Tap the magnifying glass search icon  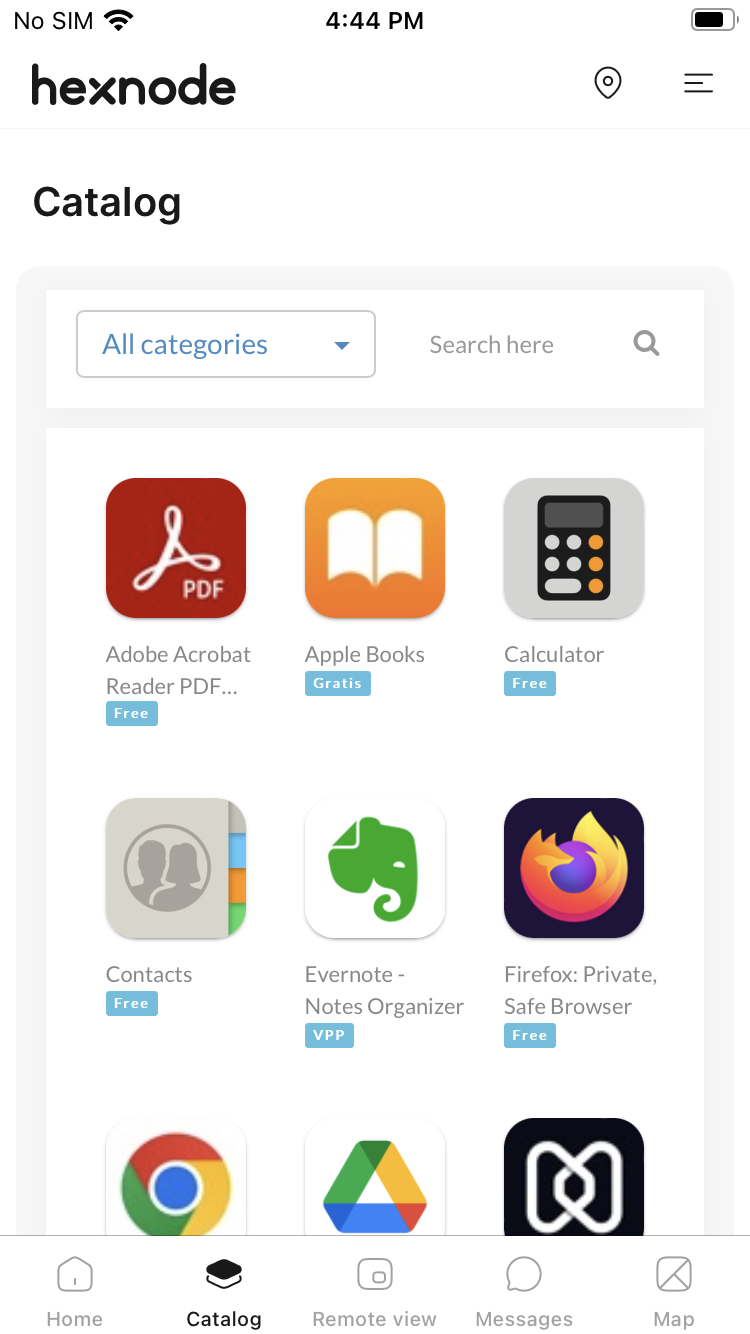[x=647, y=344]
